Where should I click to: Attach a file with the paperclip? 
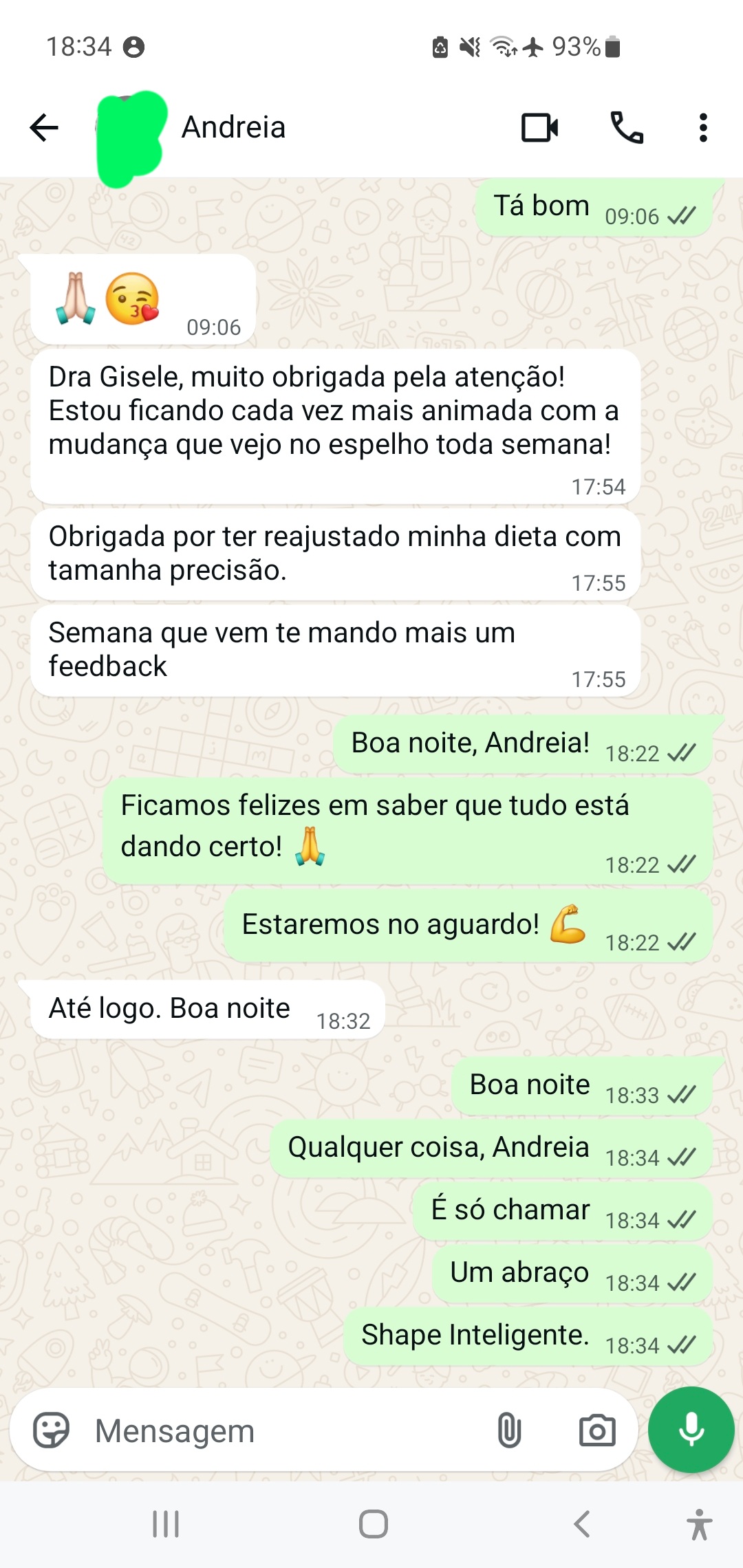(x=509, y=1430)
